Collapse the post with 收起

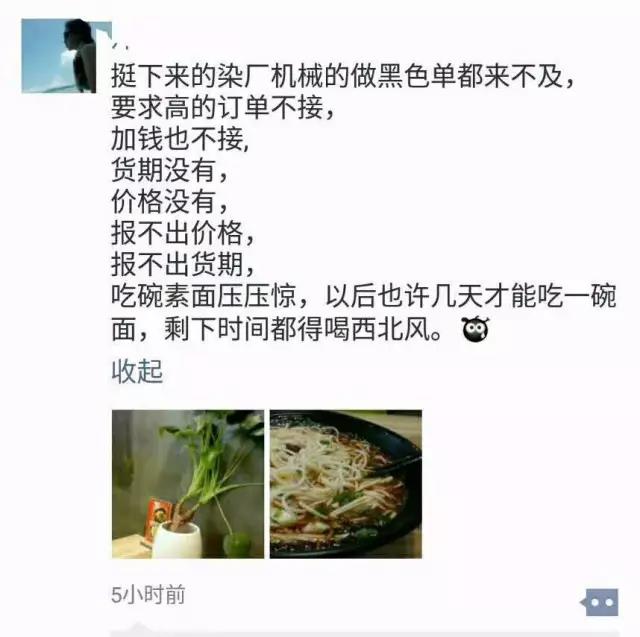pyautogui.click(x=137, y=372)
